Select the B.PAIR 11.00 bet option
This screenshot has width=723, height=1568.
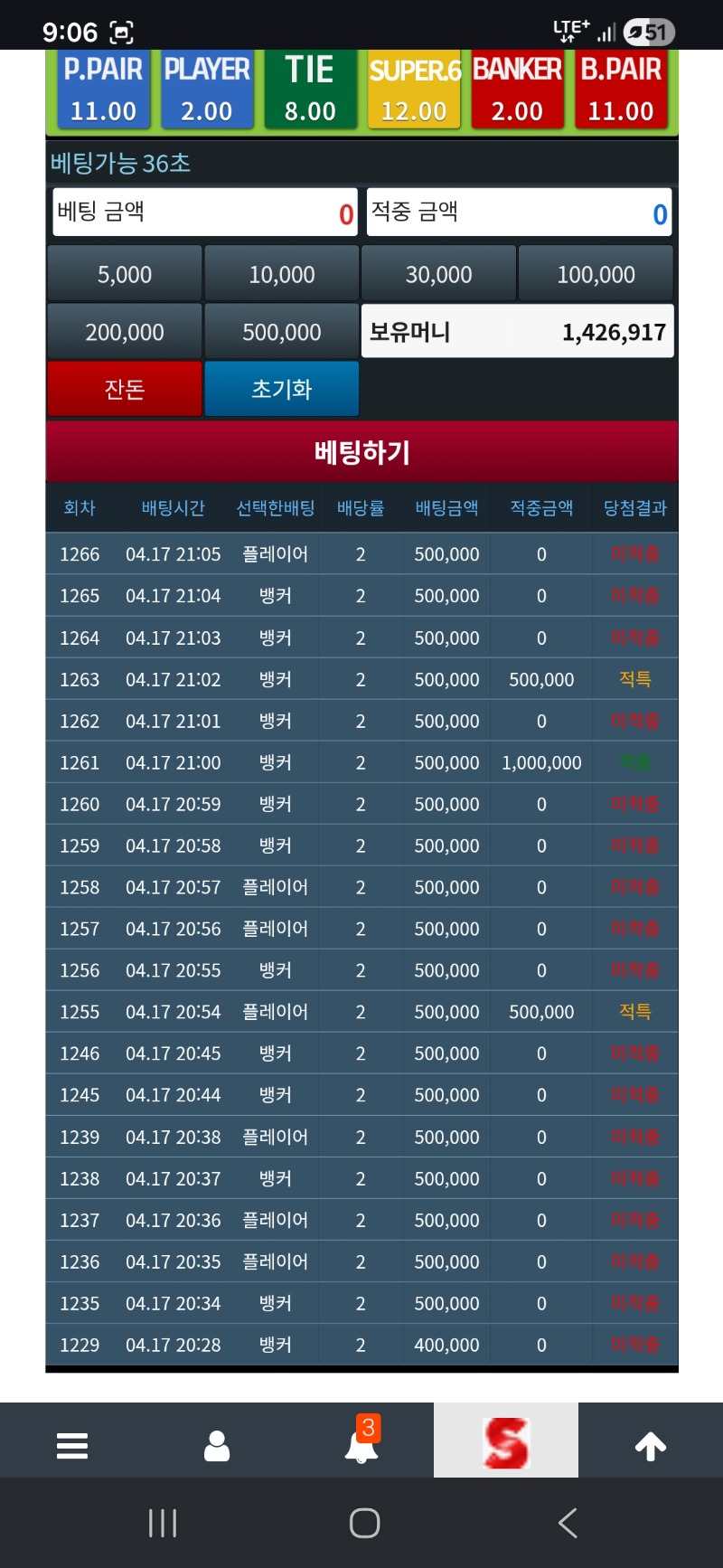(621, 90)
